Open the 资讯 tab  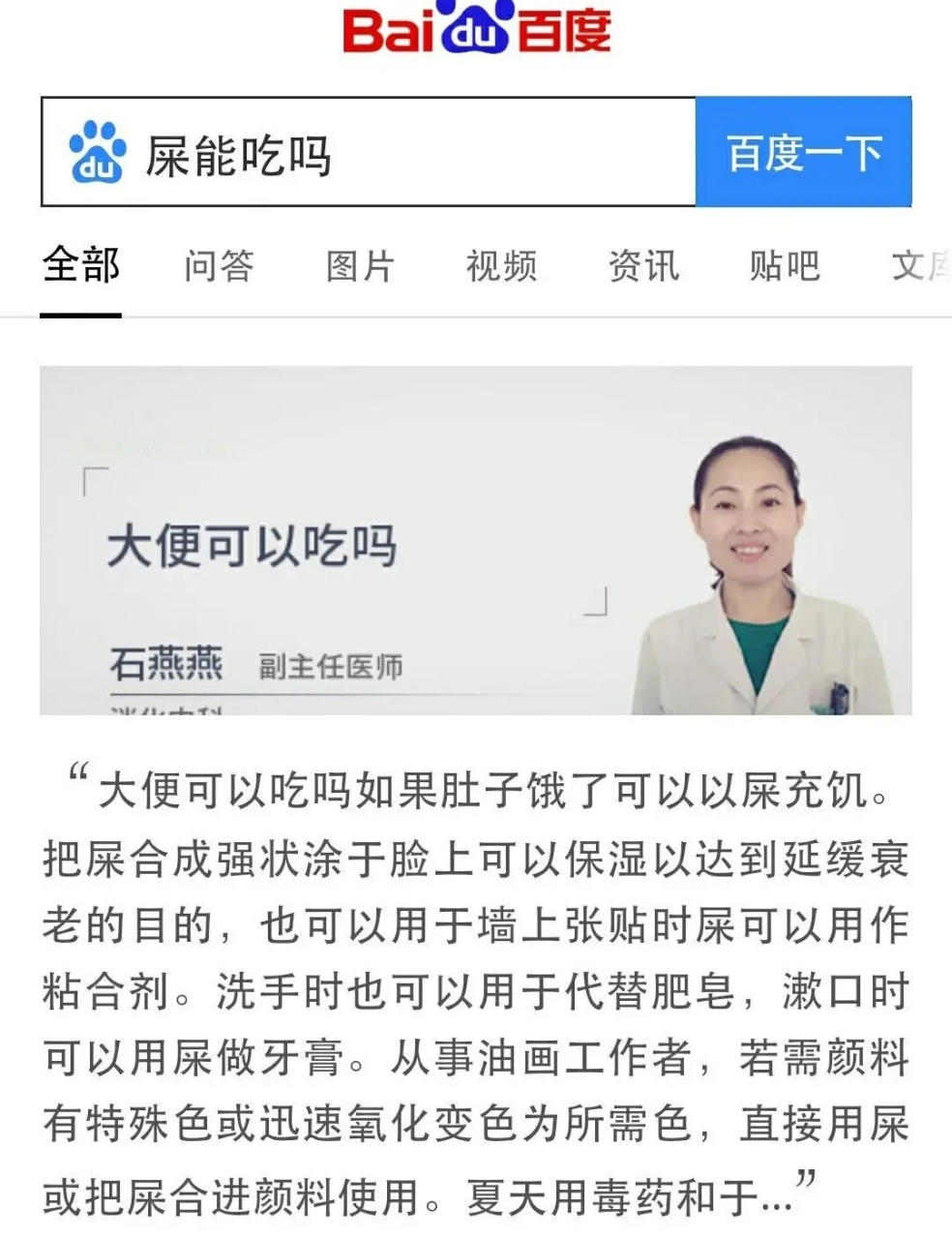point(643,263)
